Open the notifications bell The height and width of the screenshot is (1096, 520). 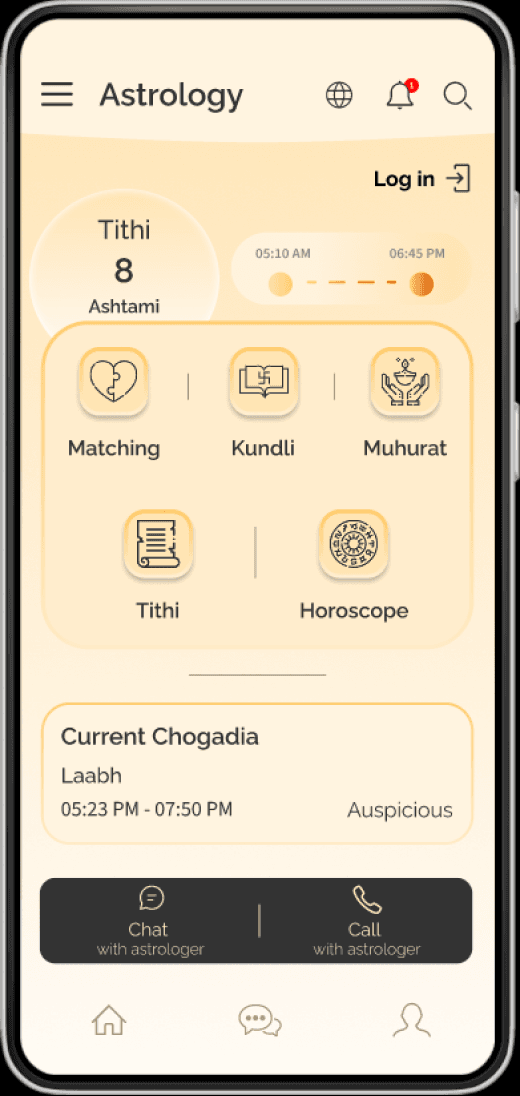click(x=400, y=94)
